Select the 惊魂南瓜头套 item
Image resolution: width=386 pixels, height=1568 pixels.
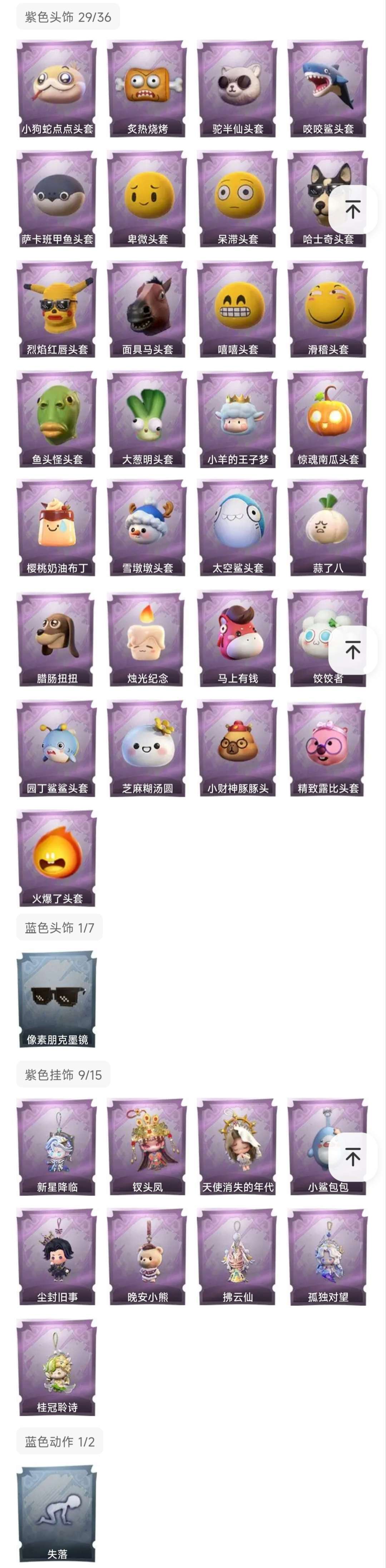tap(327, 419)
